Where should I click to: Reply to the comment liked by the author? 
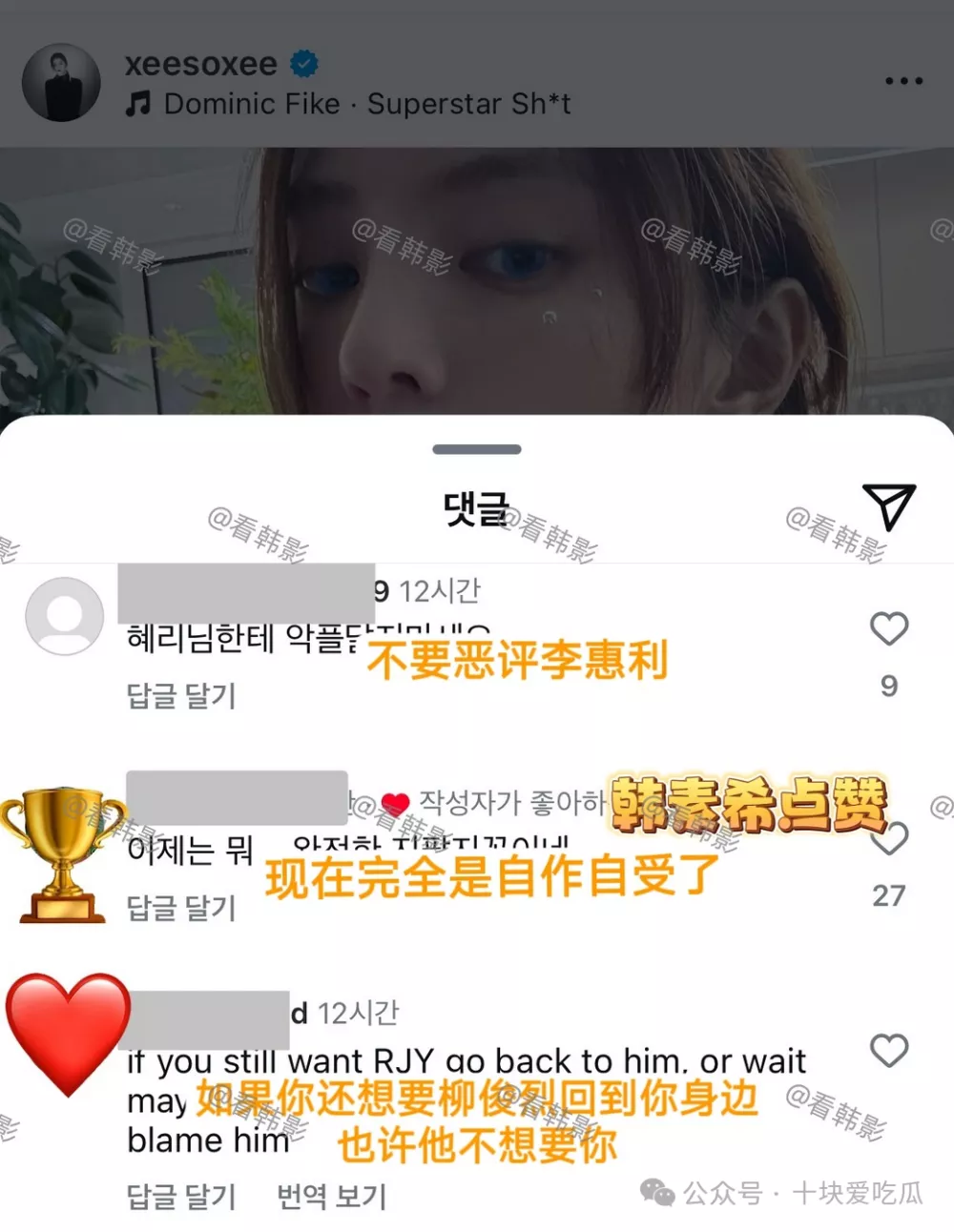[x=180, y=908]
